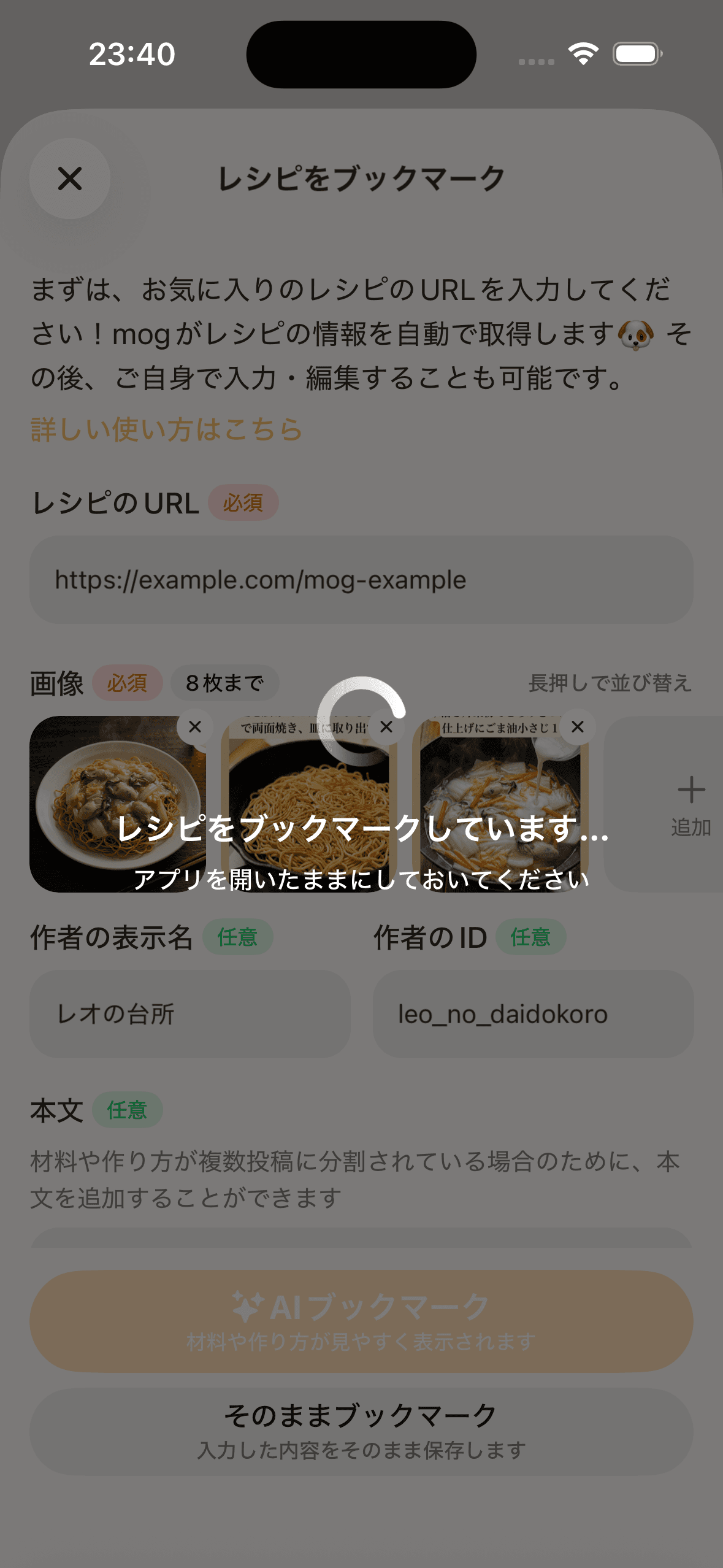Tap the レシピのURL input field
The height and width of the screenshot is (1568, 723).
(361, 580)
